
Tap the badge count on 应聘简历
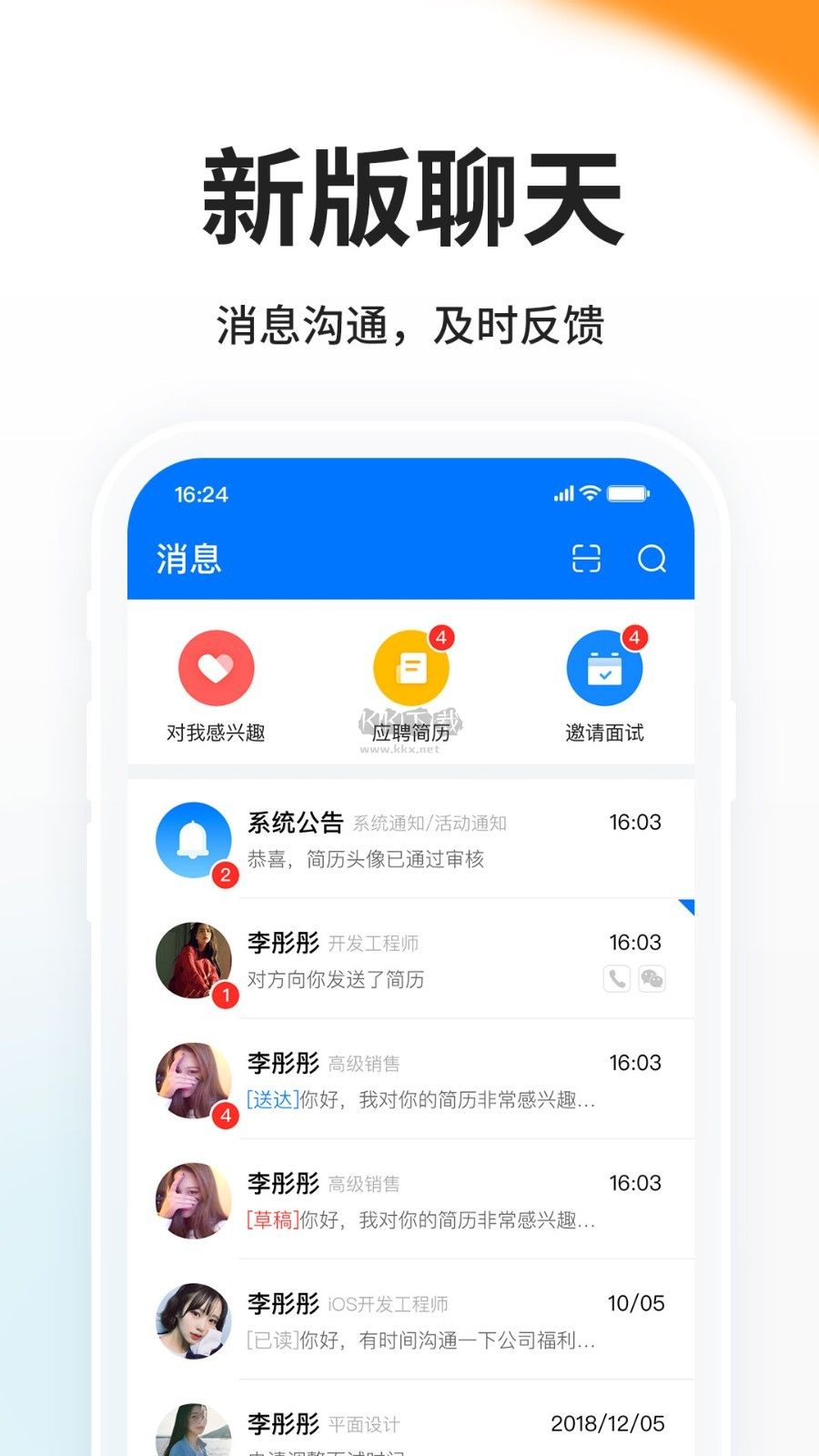click(x=443, y=637)
